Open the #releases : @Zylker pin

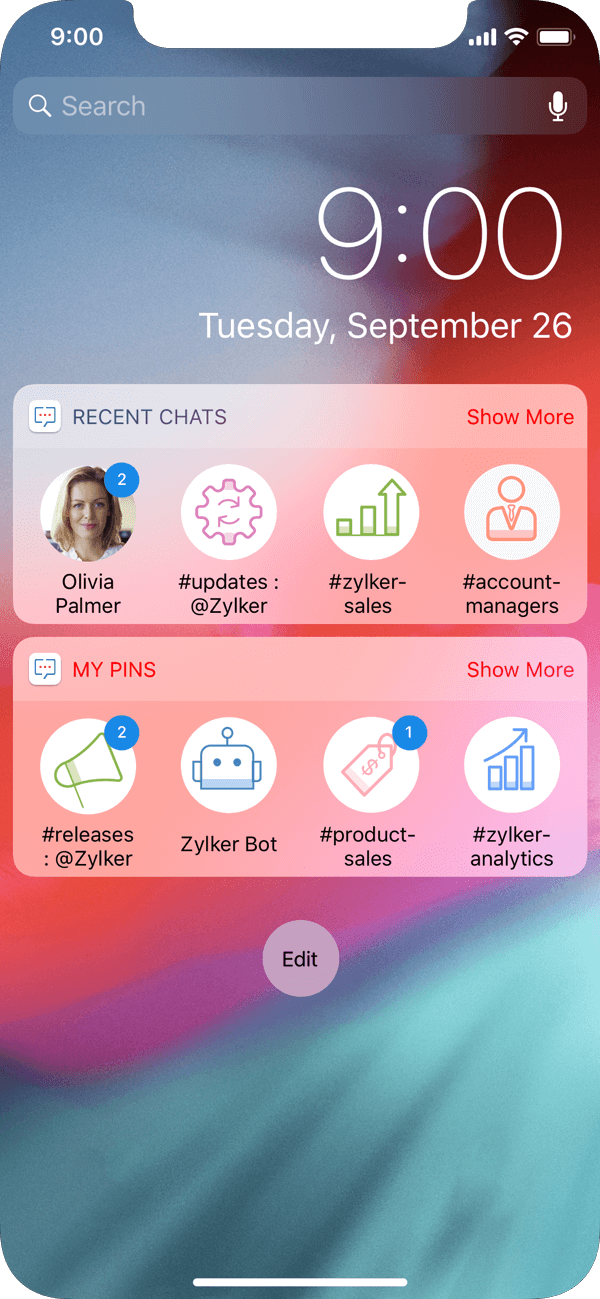pyautogui.click(x=88, y=766)
